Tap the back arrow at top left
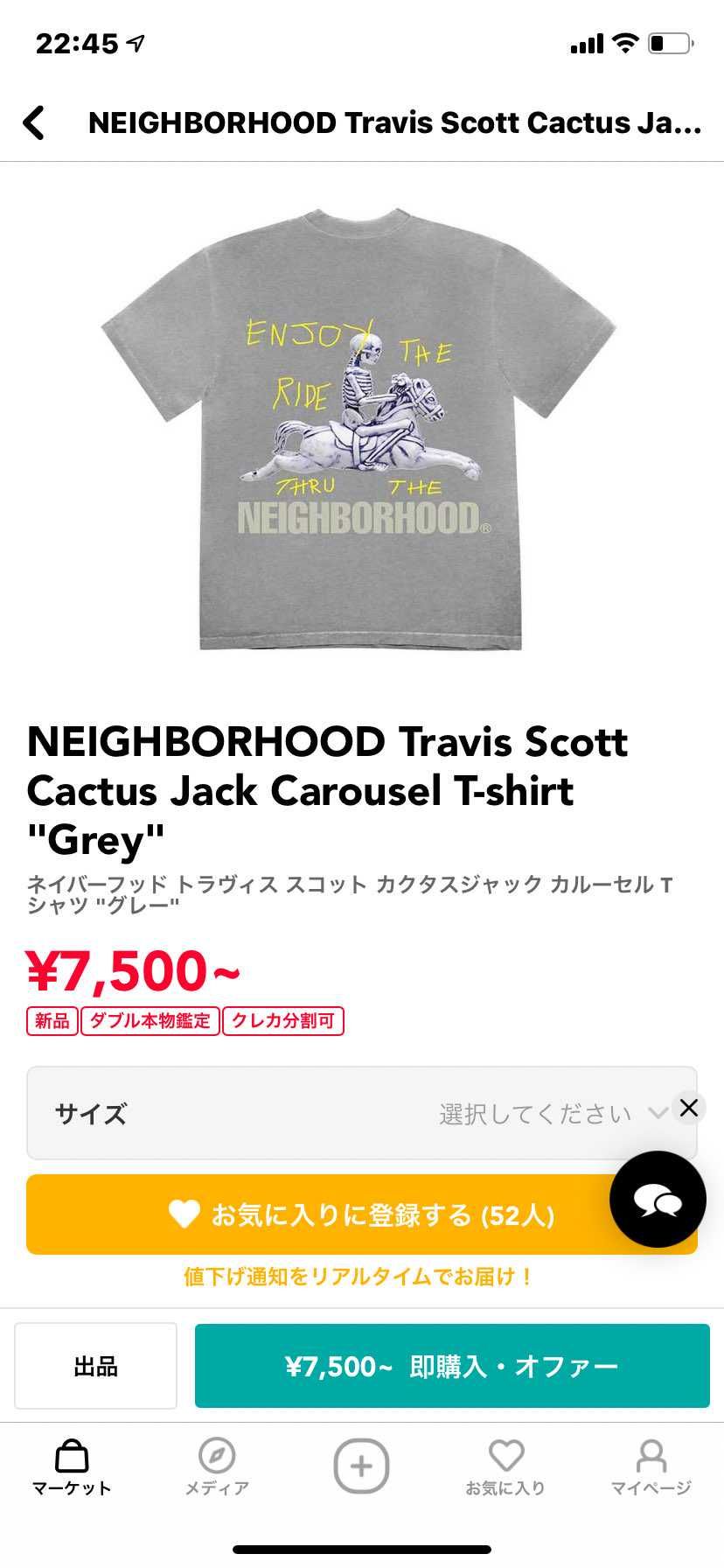724x1568 pixels. point(35,122)
